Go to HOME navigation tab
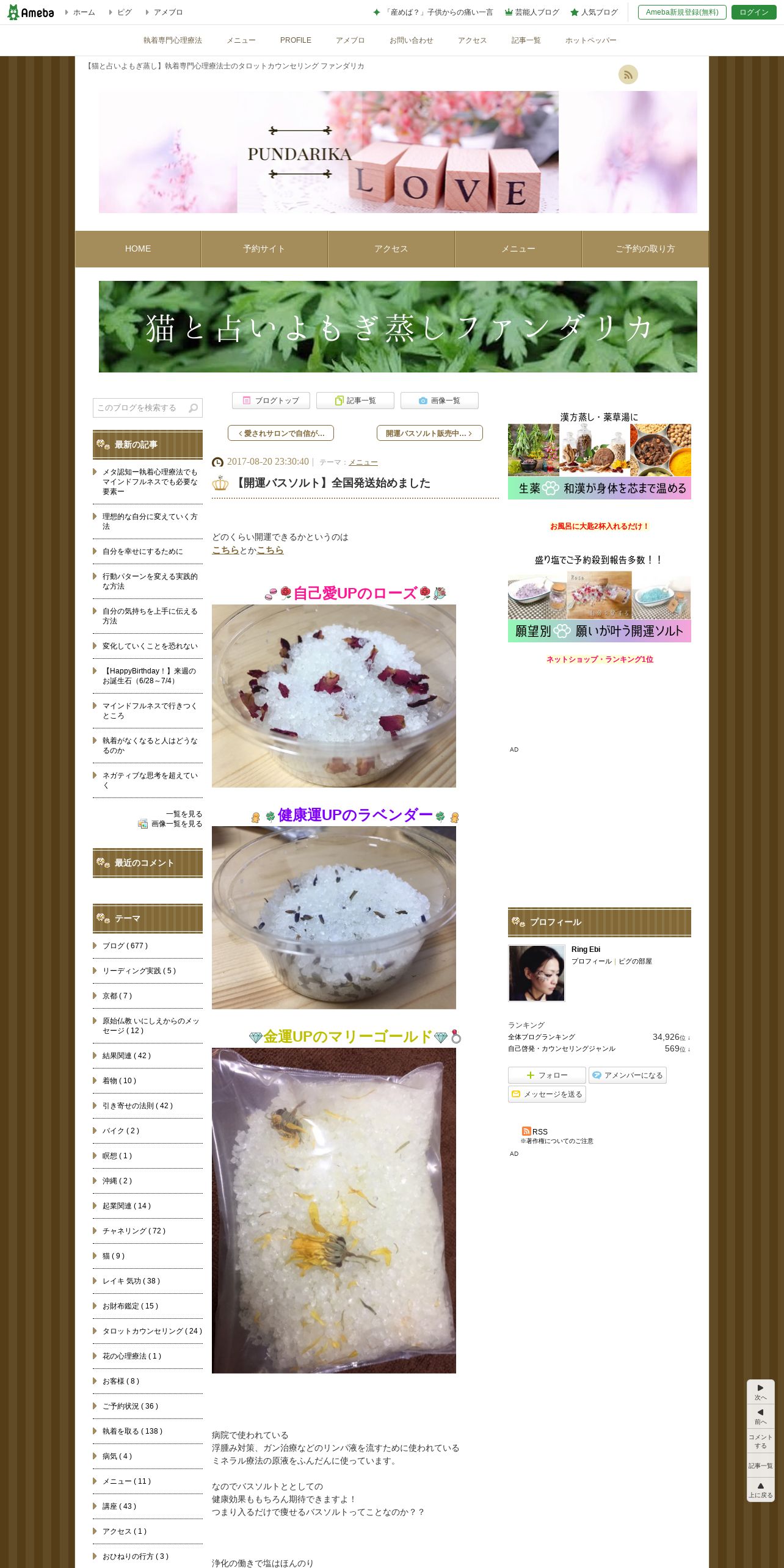This screenshot has height=1568, width=784. tap(138, 249)
